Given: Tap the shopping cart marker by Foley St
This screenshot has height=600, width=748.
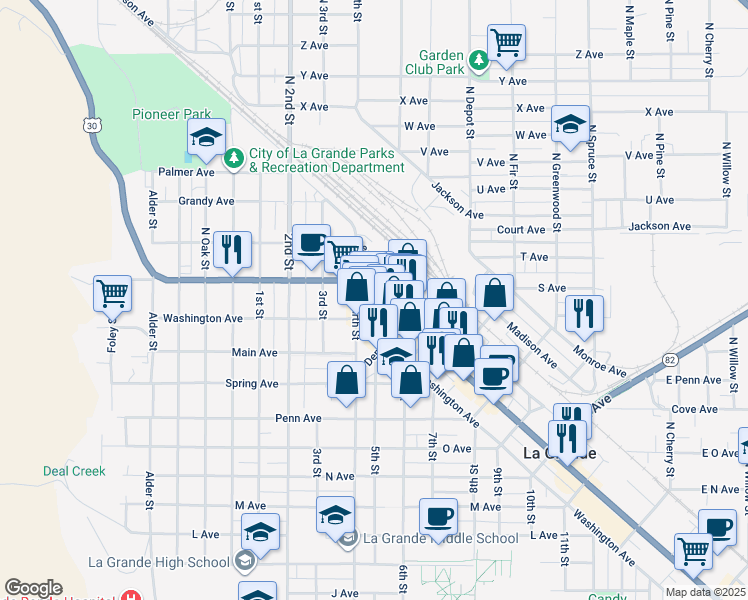Looking at the screenshot, I should pyautogui.click(x=113, y=297).
